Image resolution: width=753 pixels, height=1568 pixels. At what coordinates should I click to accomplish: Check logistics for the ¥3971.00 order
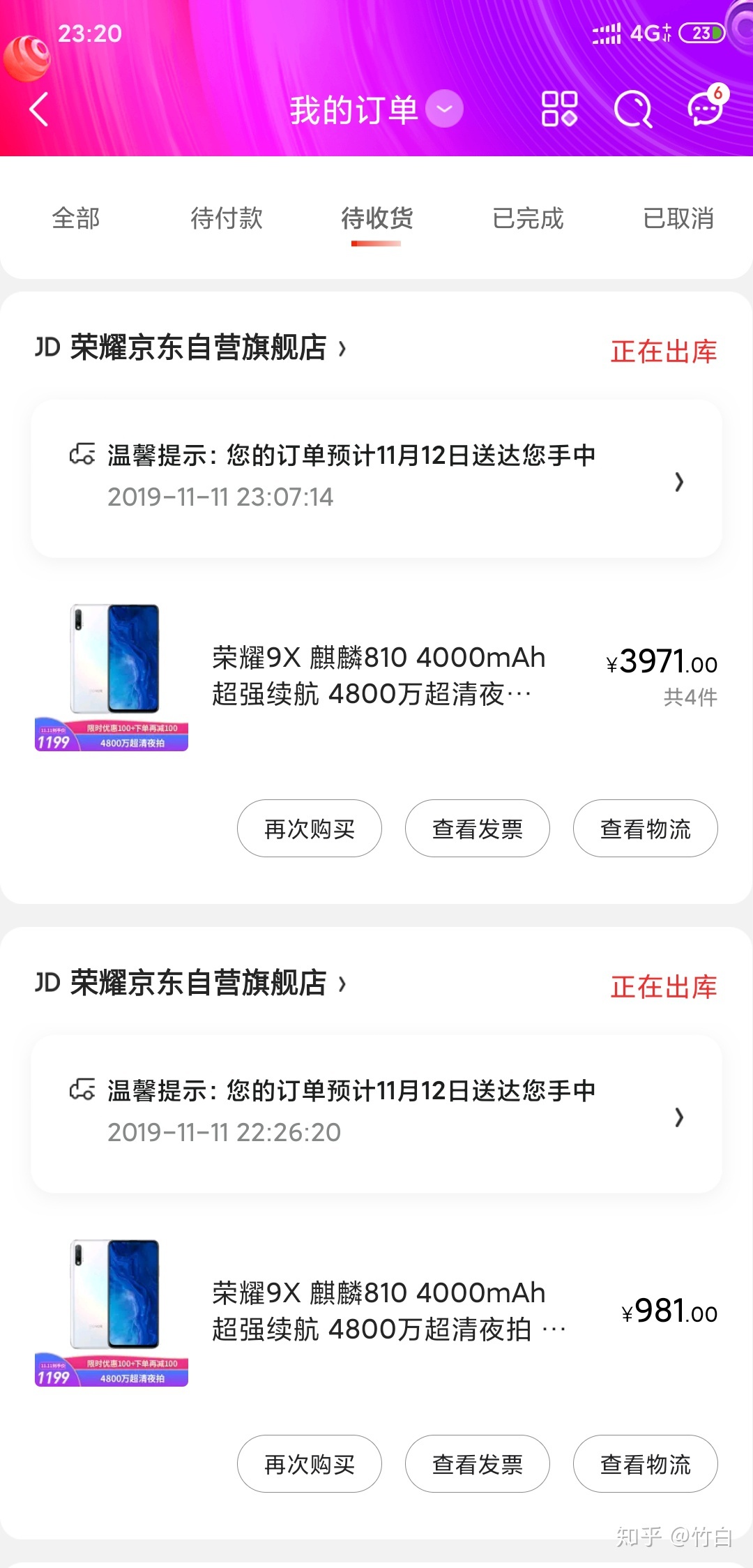[645, 829]
